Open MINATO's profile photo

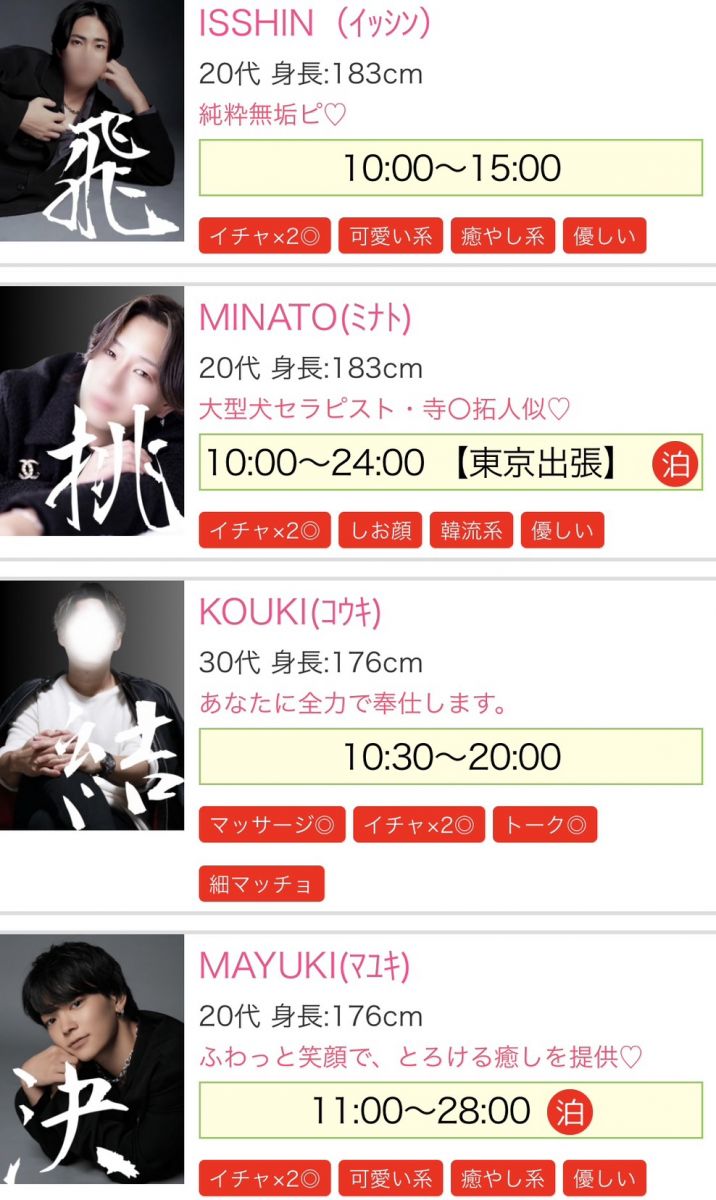click(92, 411)
